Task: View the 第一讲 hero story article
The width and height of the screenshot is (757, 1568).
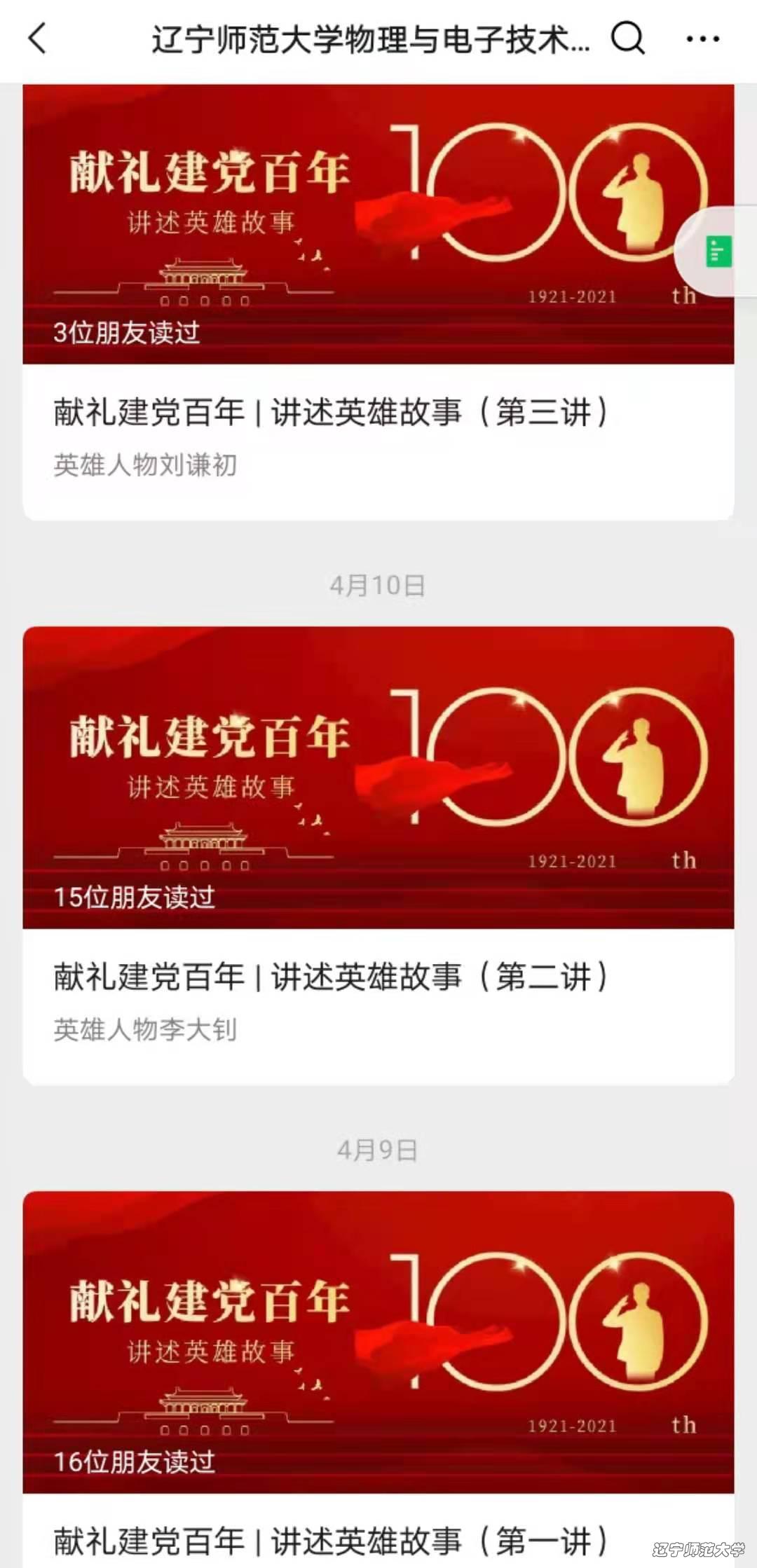Action: tap(330, 1541)
